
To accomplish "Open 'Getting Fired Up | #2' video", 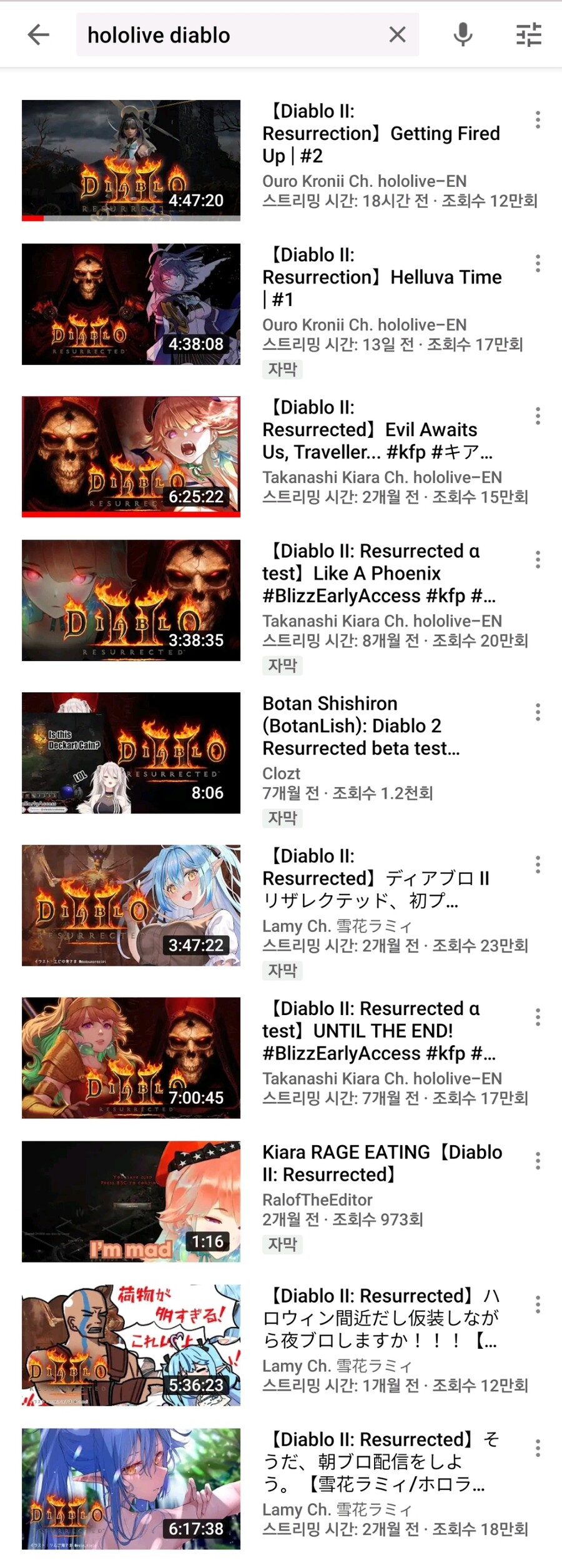I will click(x=131, y=160).
